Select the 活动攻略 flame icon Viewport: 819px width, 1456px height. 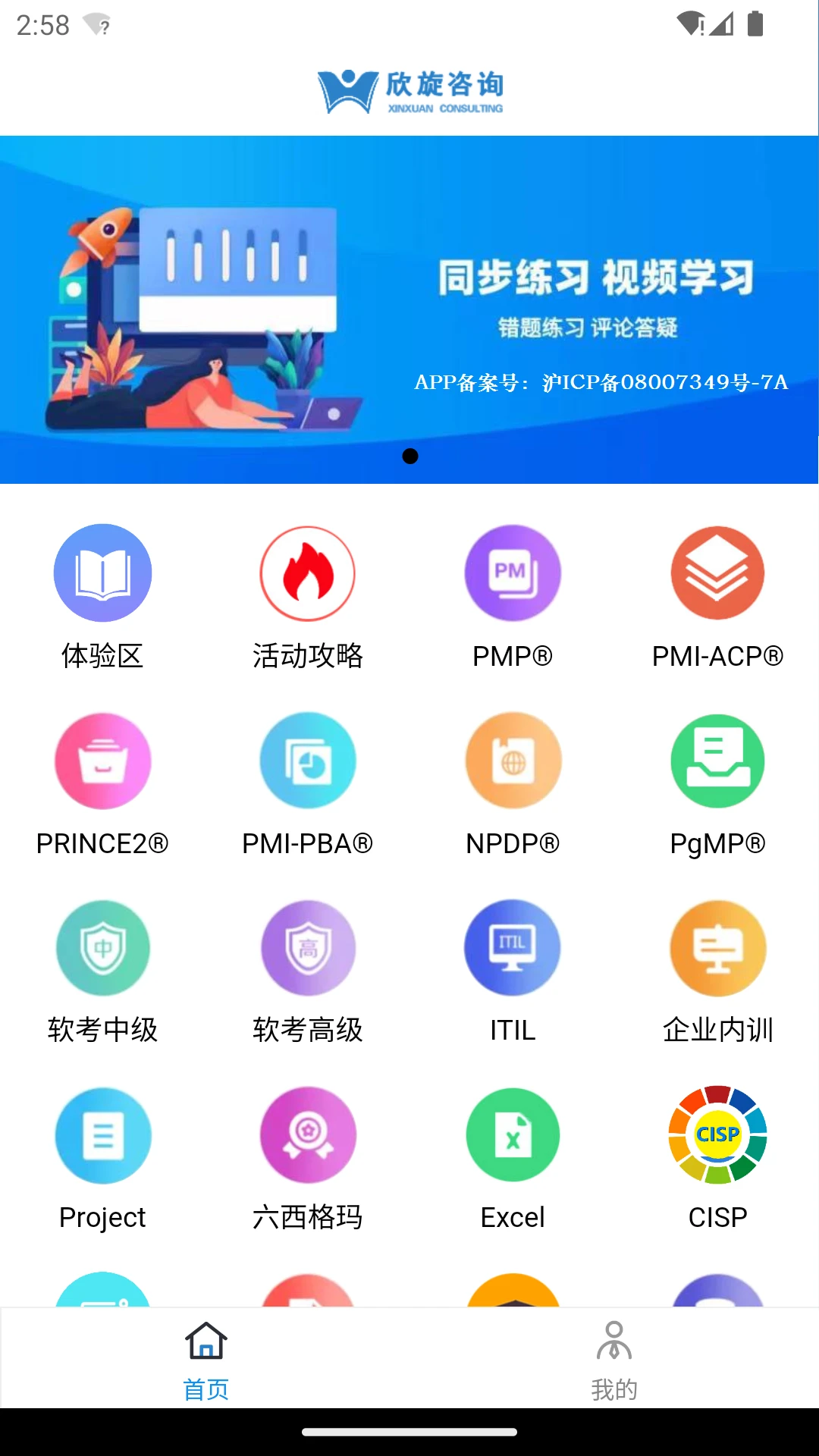pyautogui.click(x=307, y=573)
